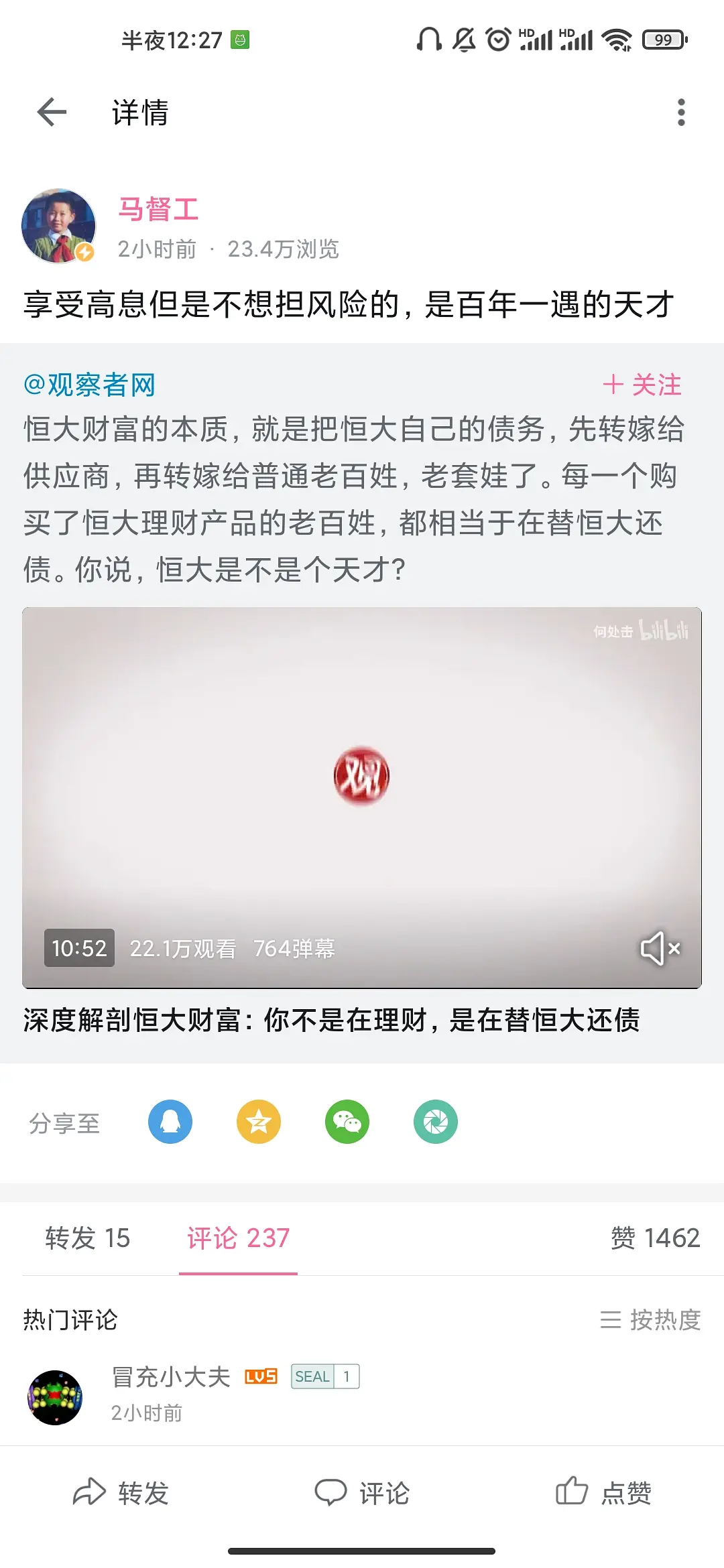The image size is (724, 1568).
Task: Share this post to QQ
Action: tap(170, 1122)
